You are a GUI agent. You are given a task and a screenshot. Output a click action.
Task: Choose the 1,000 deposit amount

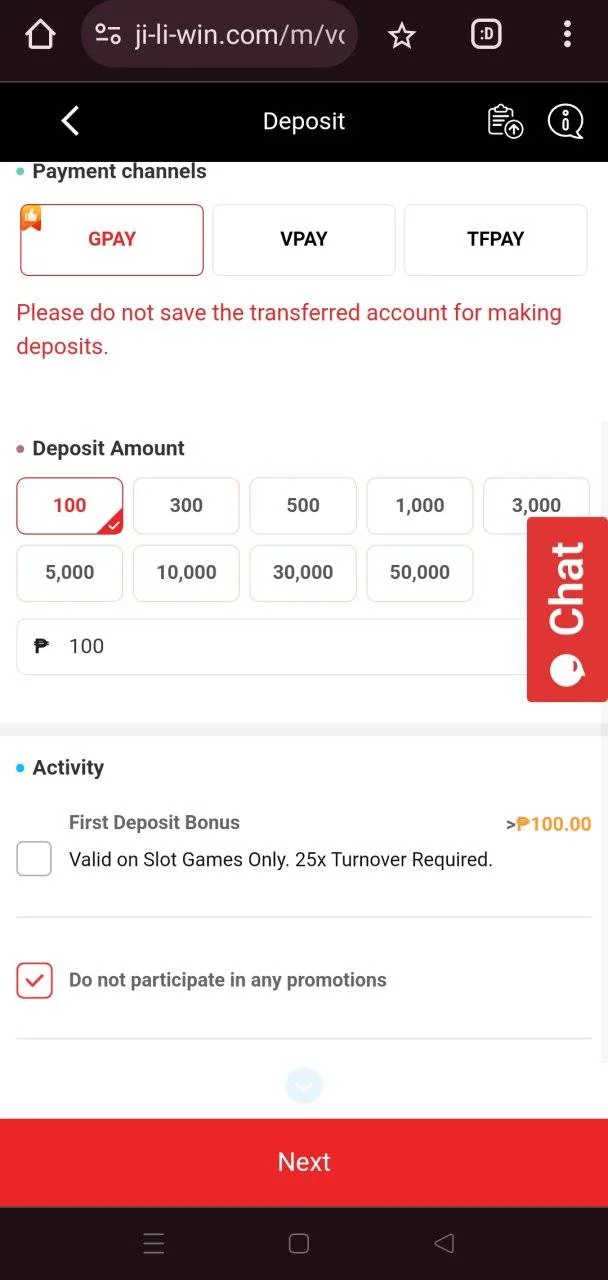click(420, 506)
